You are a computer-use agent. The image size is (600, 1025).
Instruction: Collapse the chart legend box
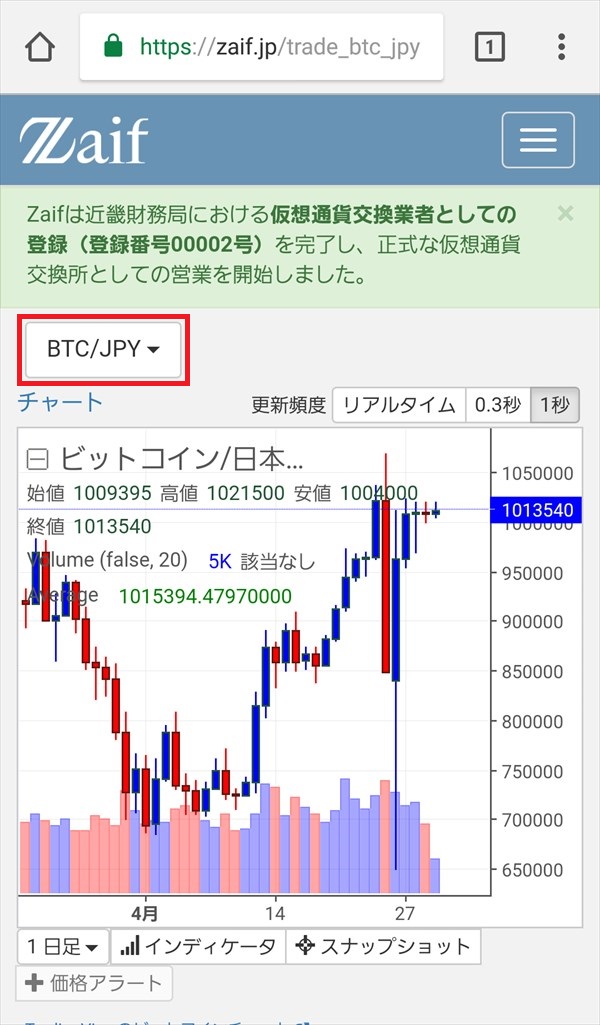point(37,460)
